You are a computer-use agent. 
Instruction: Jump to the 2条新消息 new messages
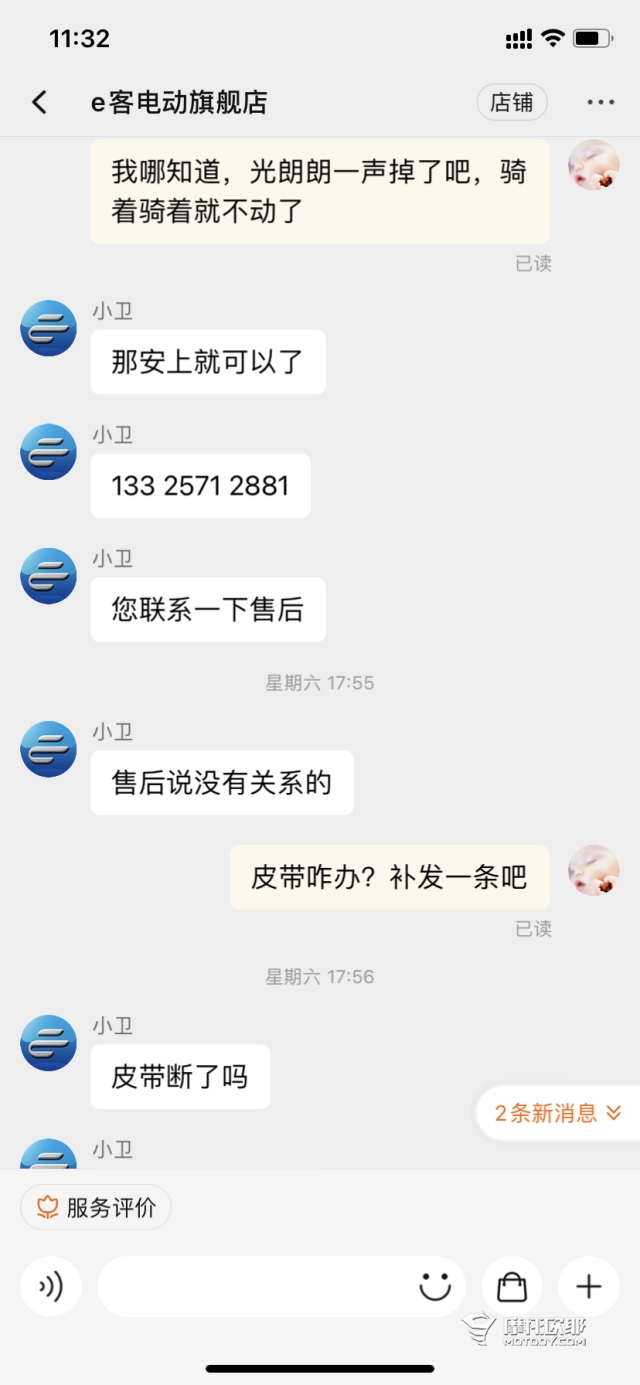point(558,1113)
